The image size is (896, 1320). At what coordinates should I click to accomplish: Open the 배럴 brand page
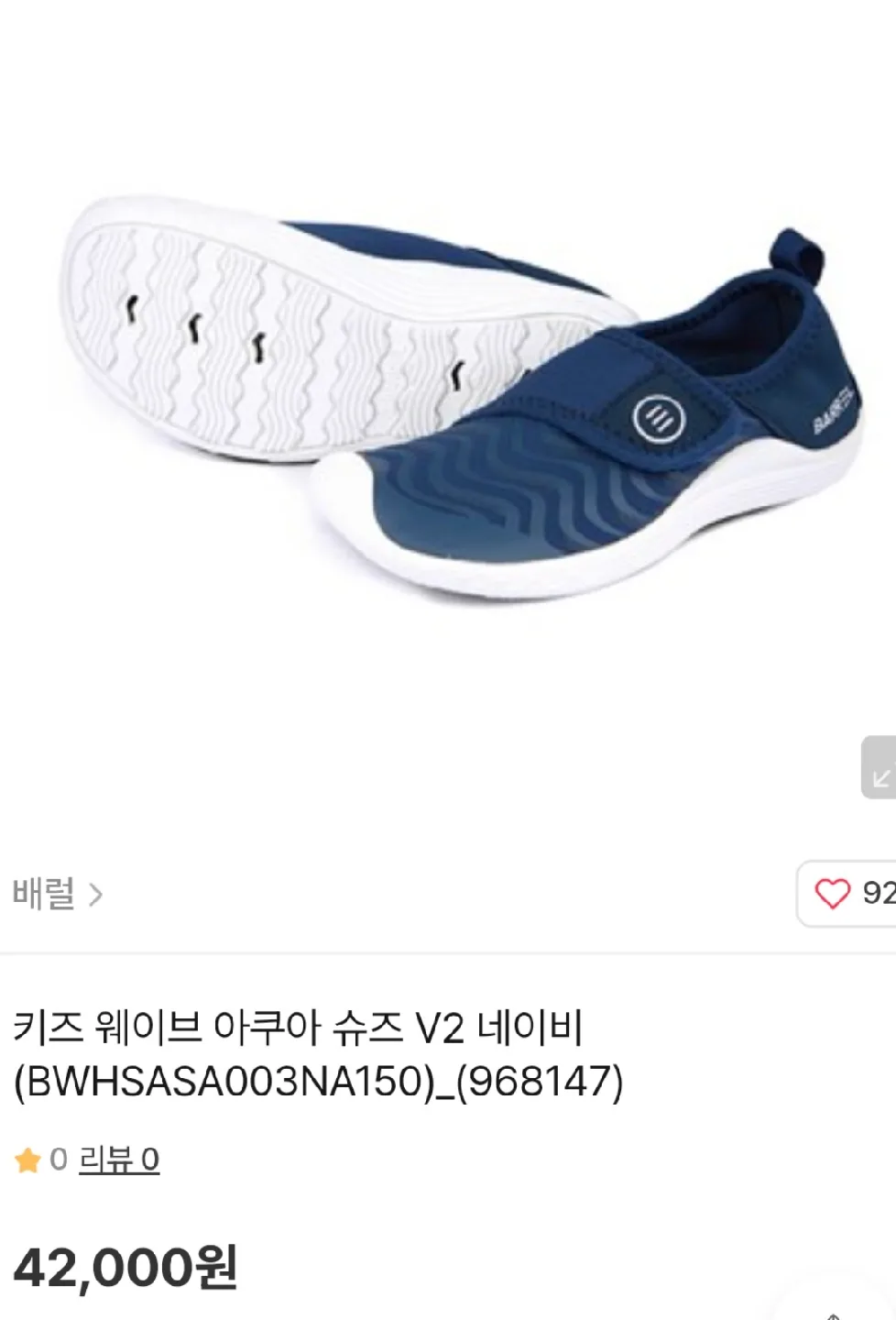pos(57,893)
